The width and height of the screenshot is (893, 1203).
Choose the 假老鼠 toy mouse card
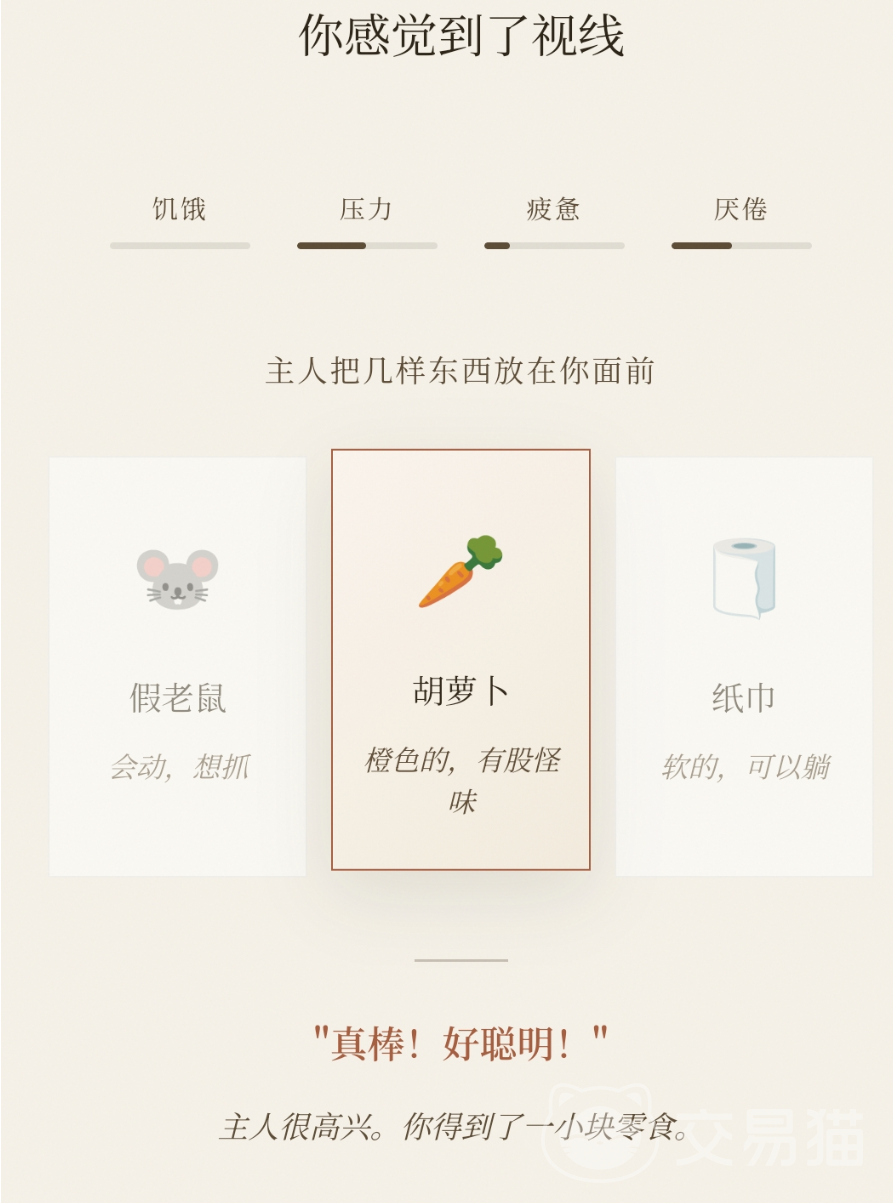click(178, 666)
